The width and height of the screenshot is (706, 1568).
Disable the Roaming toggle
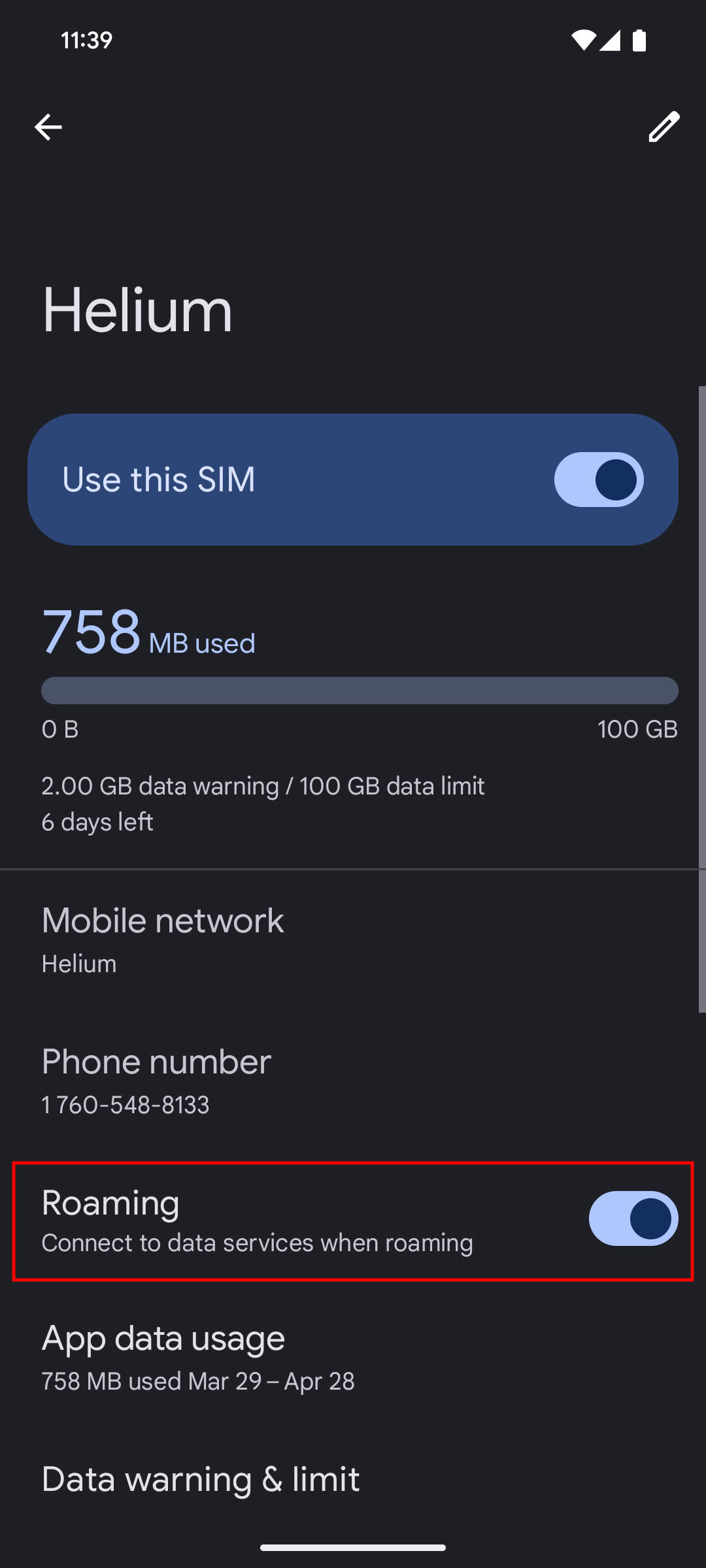click(x=633, y=1218)
